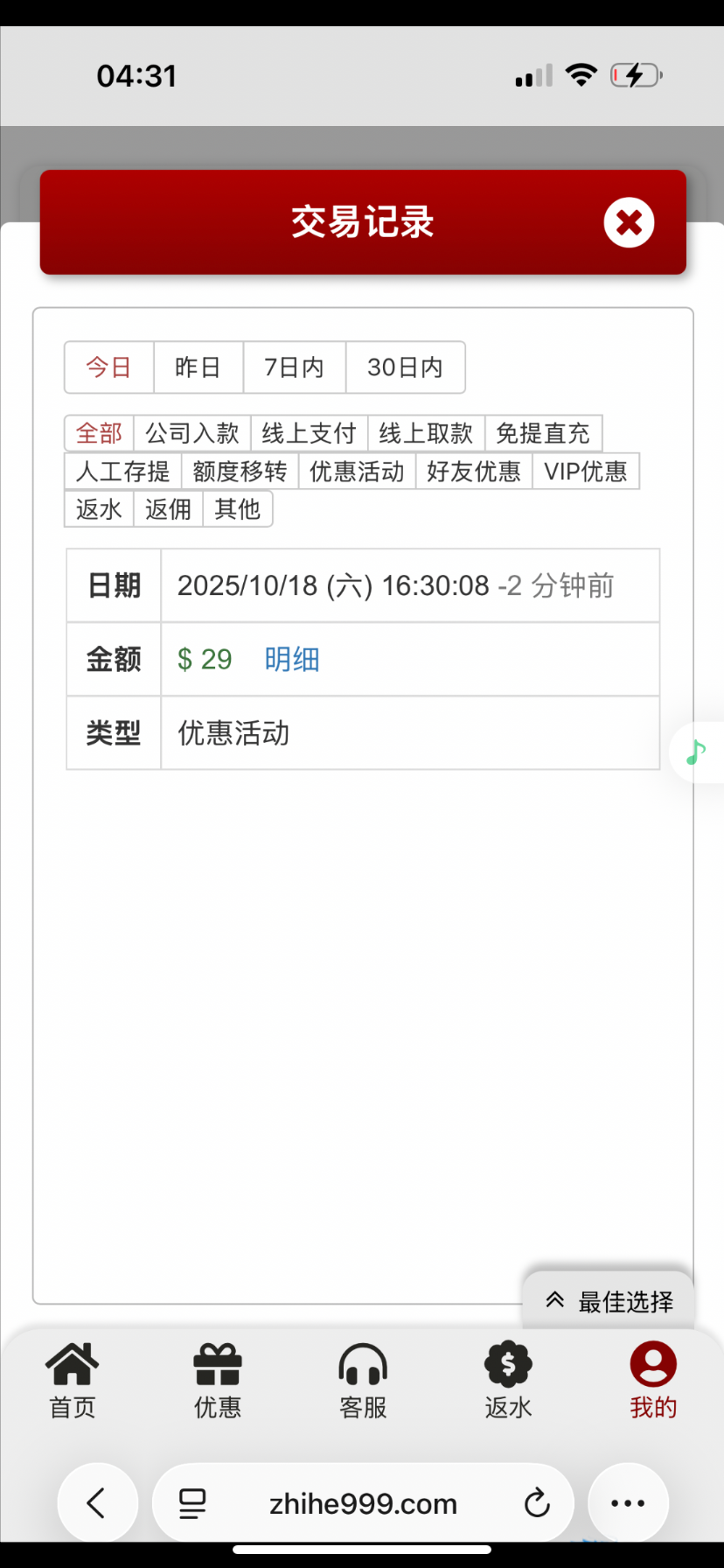This screenshot has height=1568, width=724.
Task: Close the 交易记录 dialog
Action: (x=628, y=222)
